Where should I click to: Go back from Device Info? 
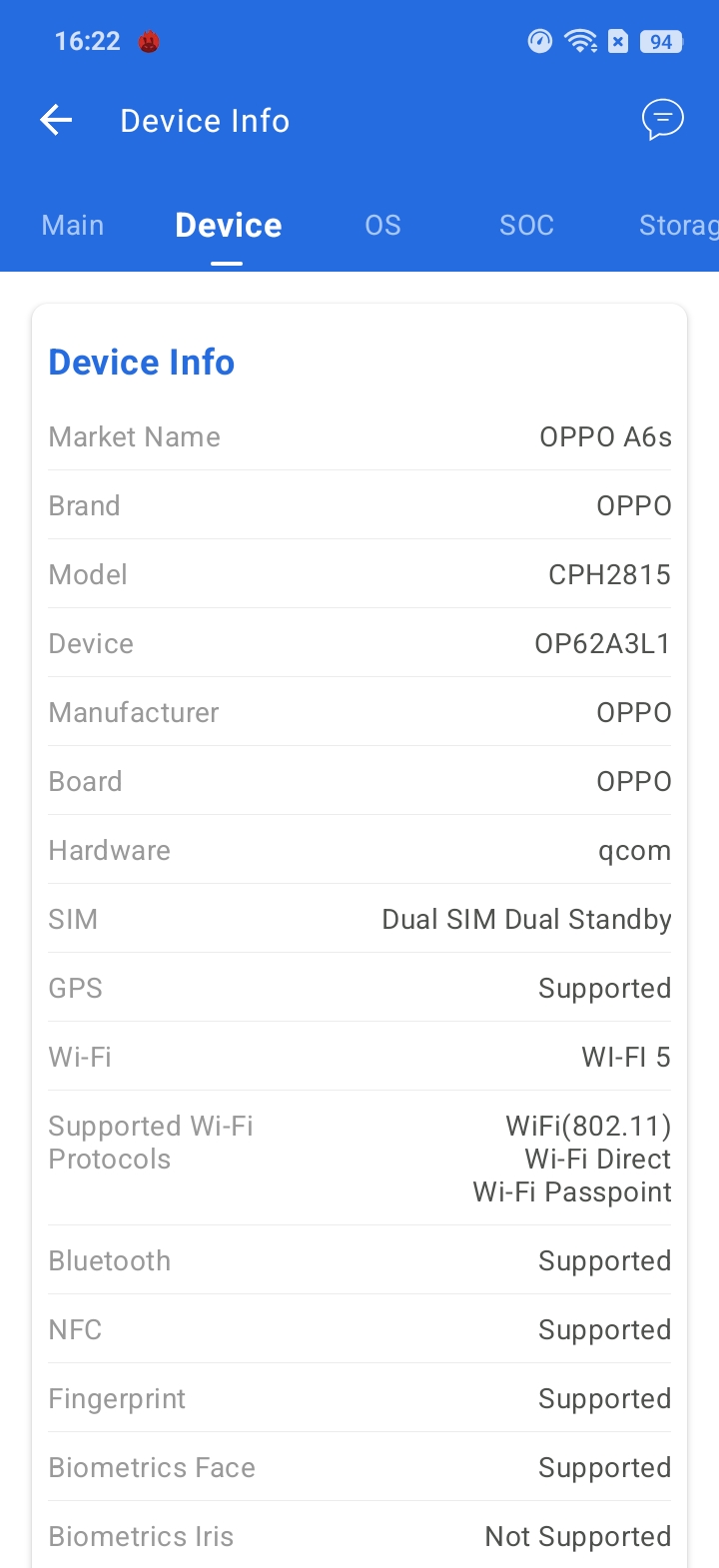(57, 121)
